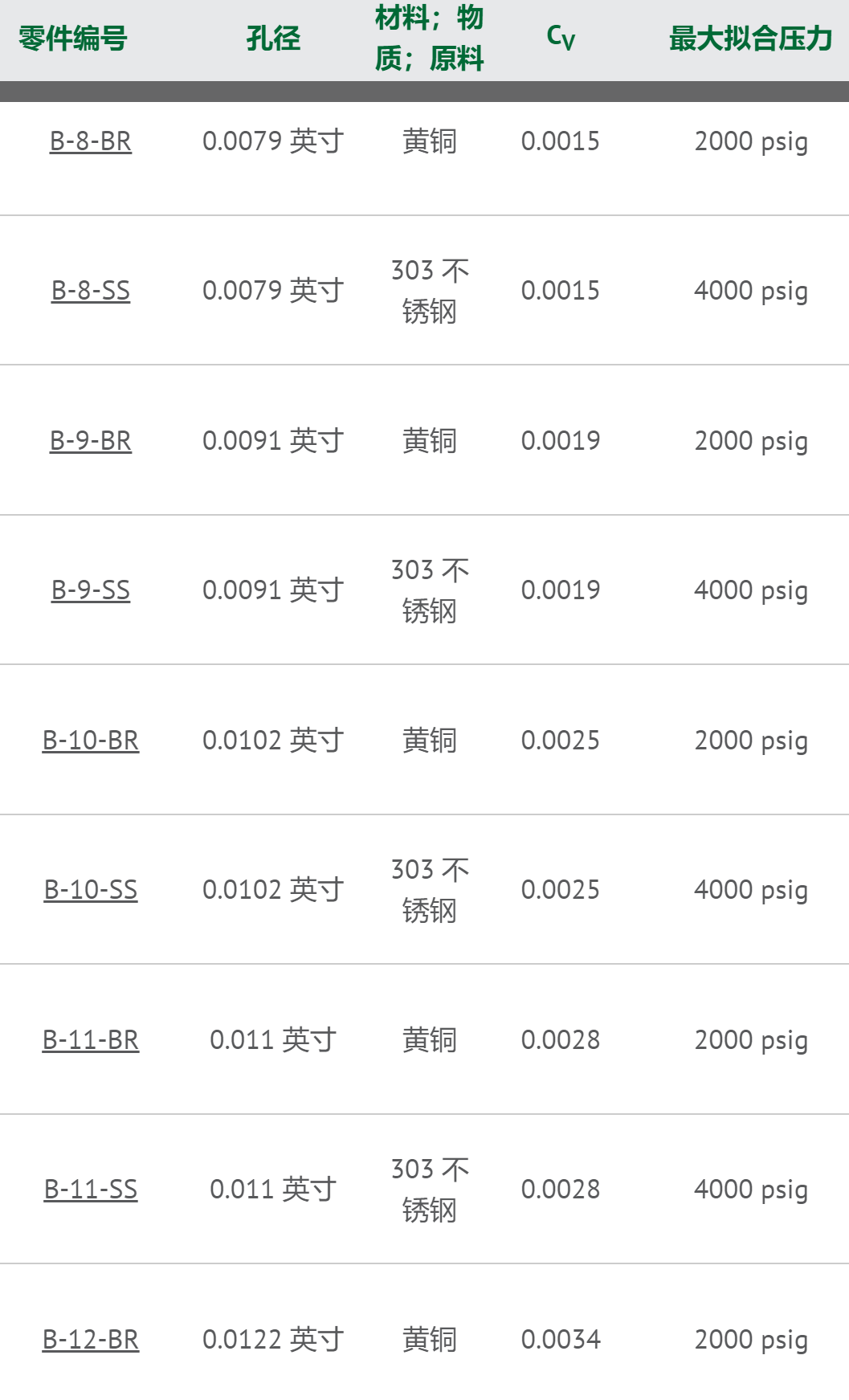View details for part B-9-BR
Image resolution: width=849 pixels, height=1400 pixels.
point(91,441)
